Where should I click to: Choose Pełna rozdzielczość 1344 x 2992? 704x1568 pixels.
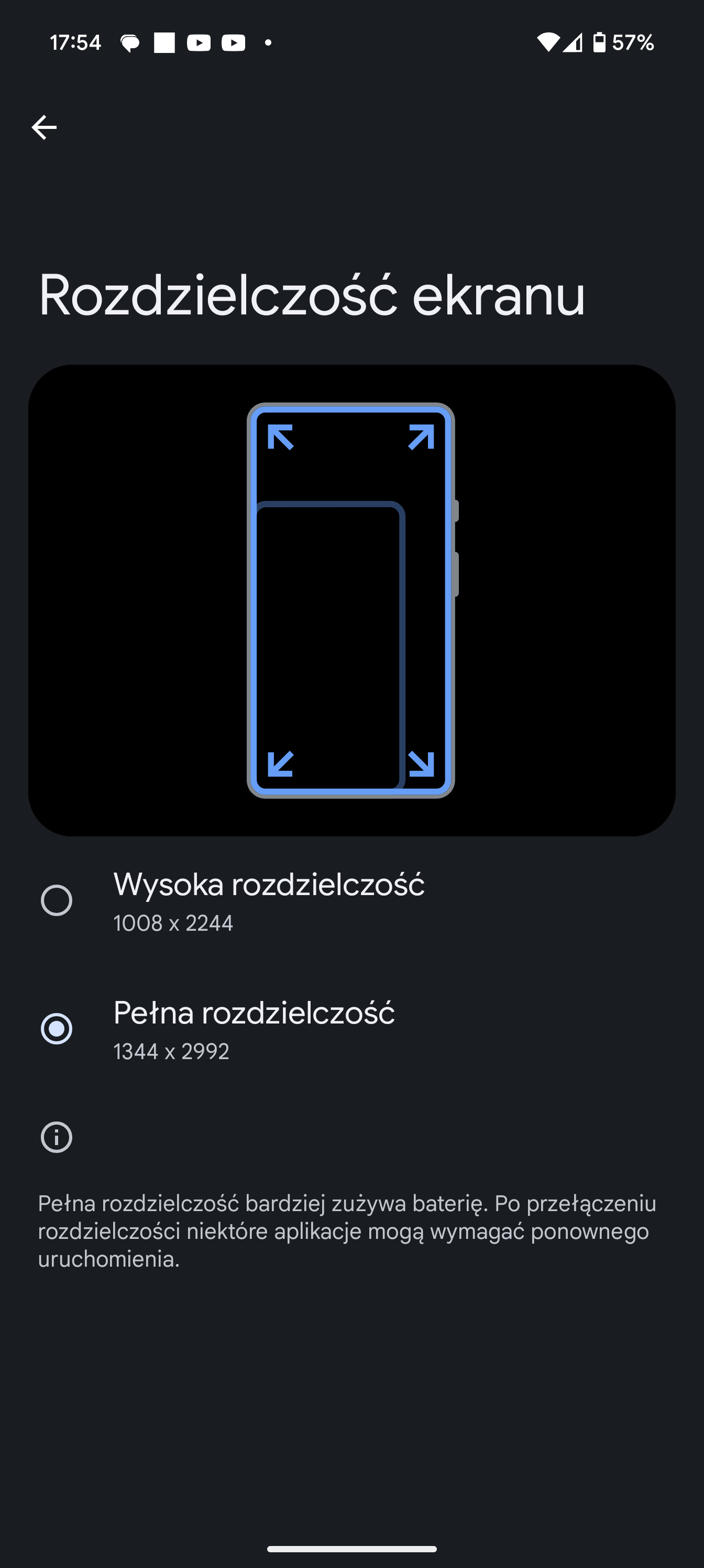(57, 1029)
